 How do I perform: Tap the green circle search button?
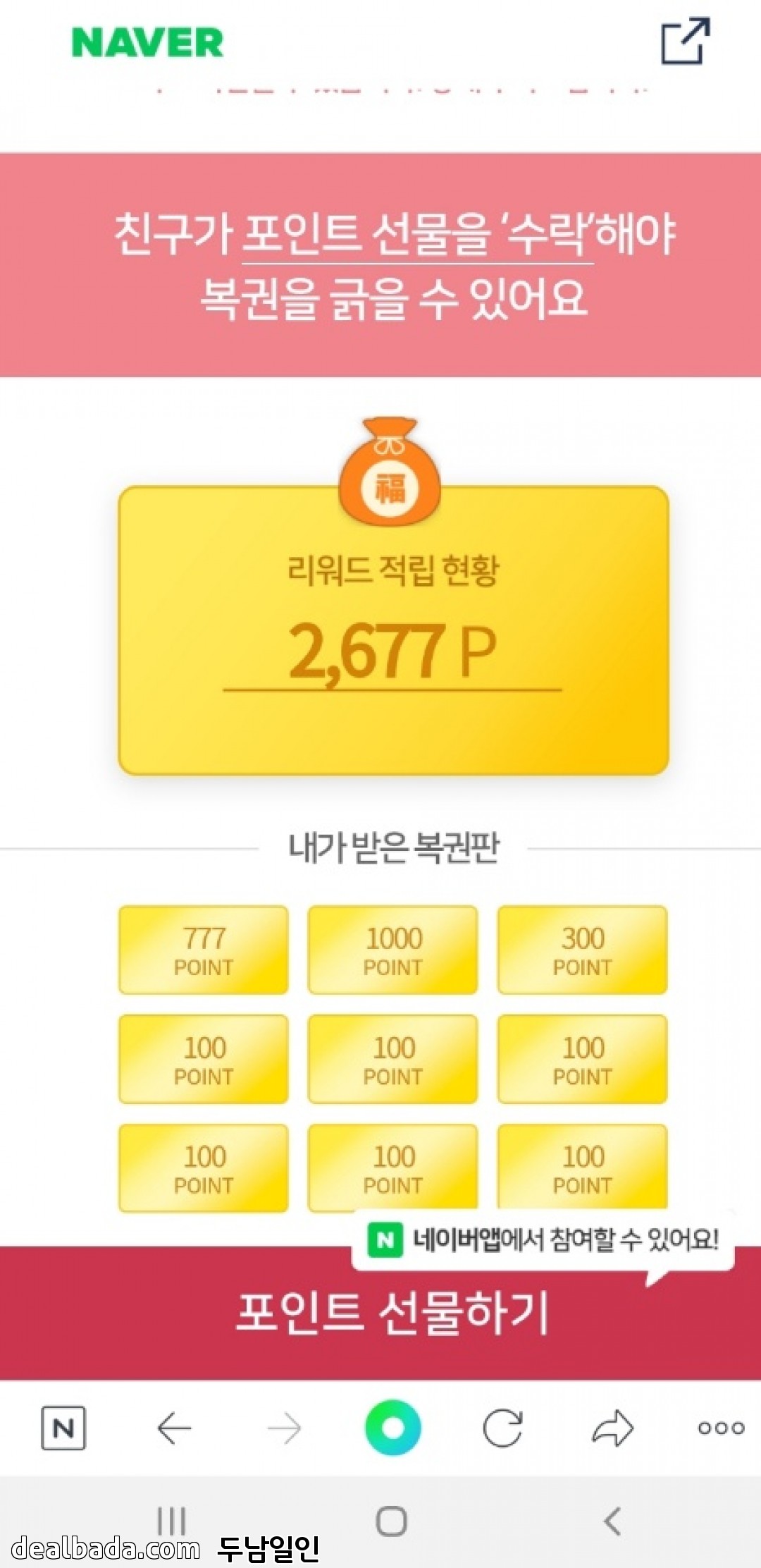pos(393,1428)
